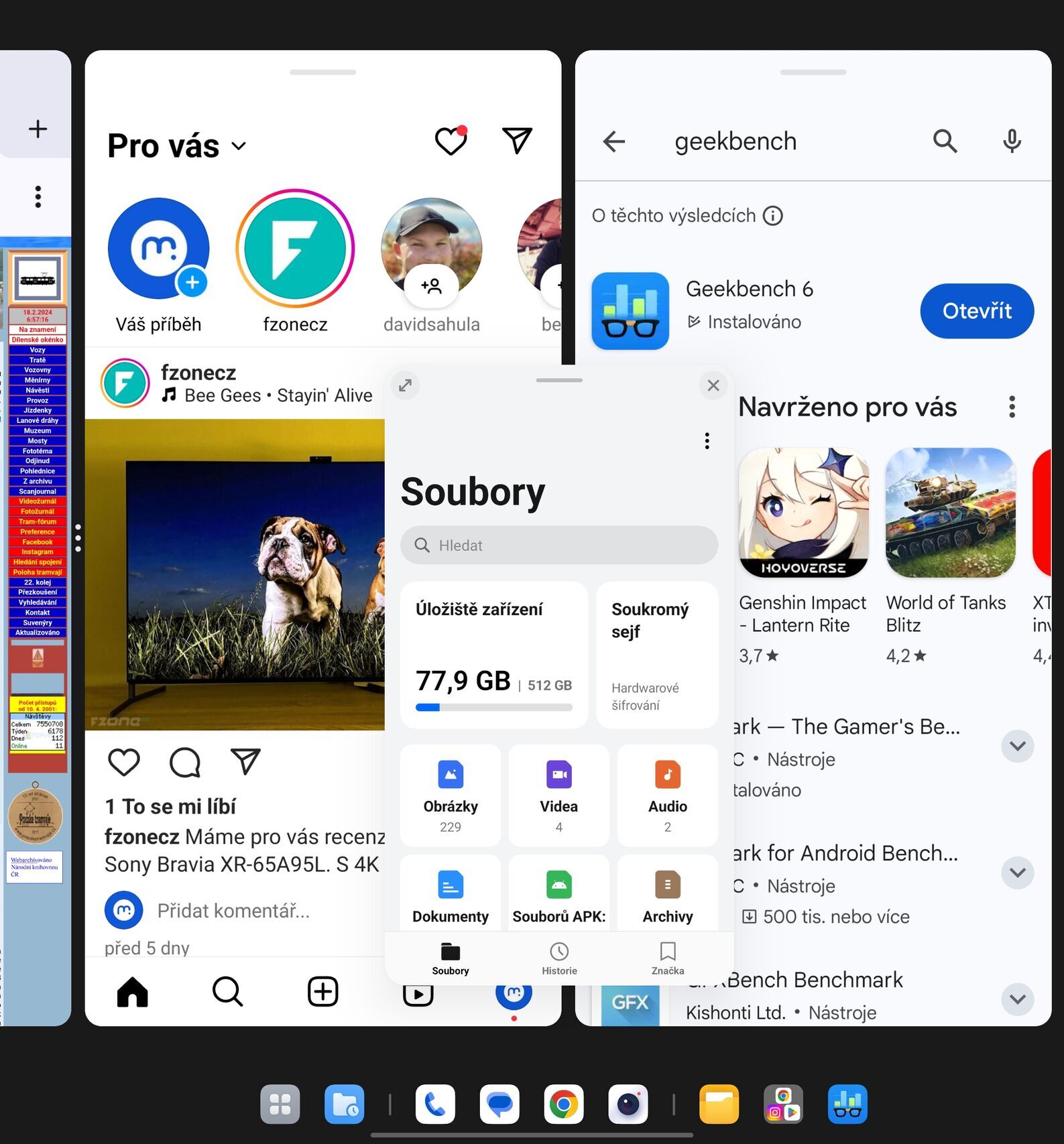Go back from geekbench search results
Screen dimensions: 1064x1144
(613, 141)
